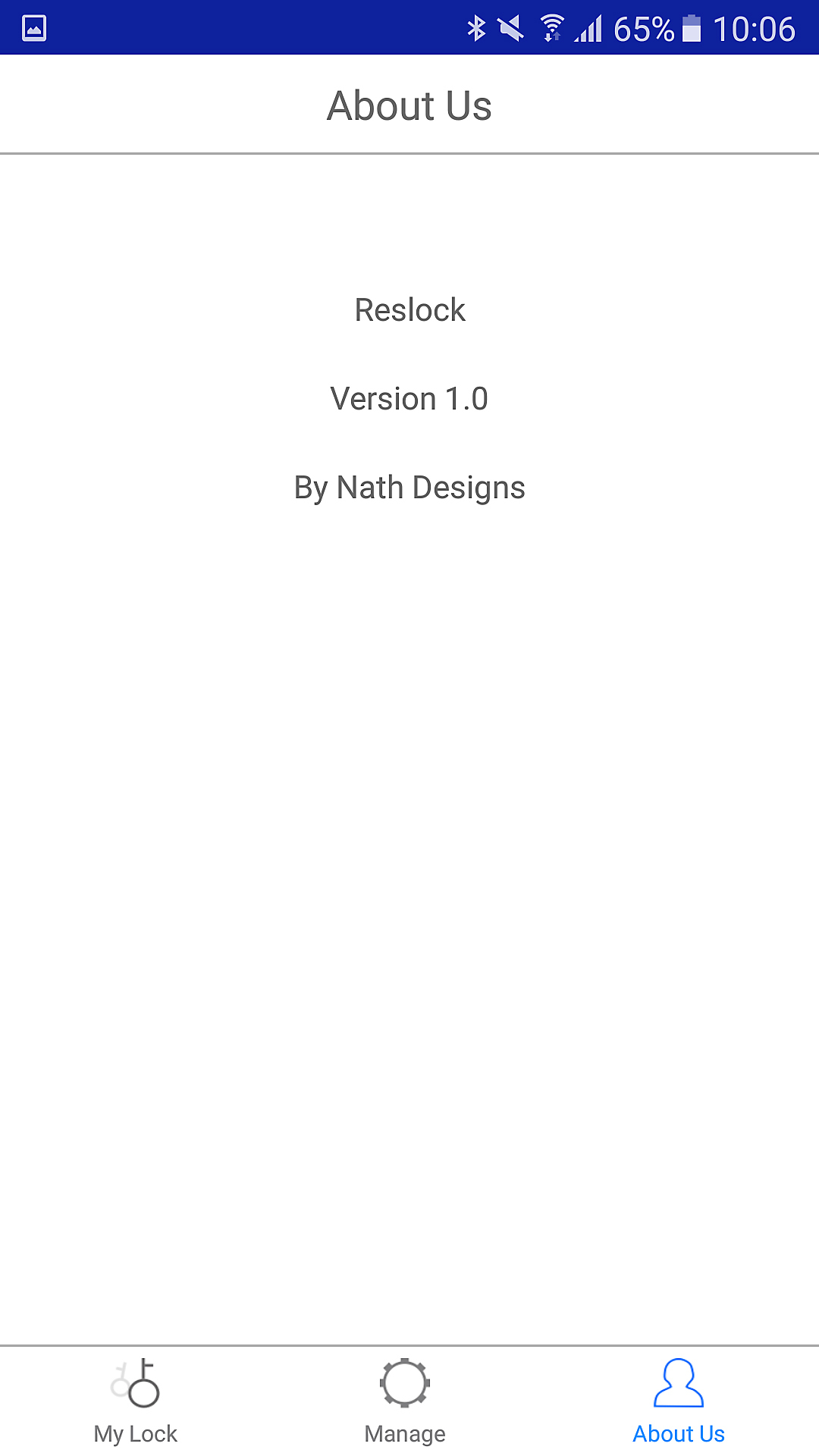Switch to the My Lock tab
Image resolution: width=819 pixels, height=1456 pixels.
click(136, 1401)
